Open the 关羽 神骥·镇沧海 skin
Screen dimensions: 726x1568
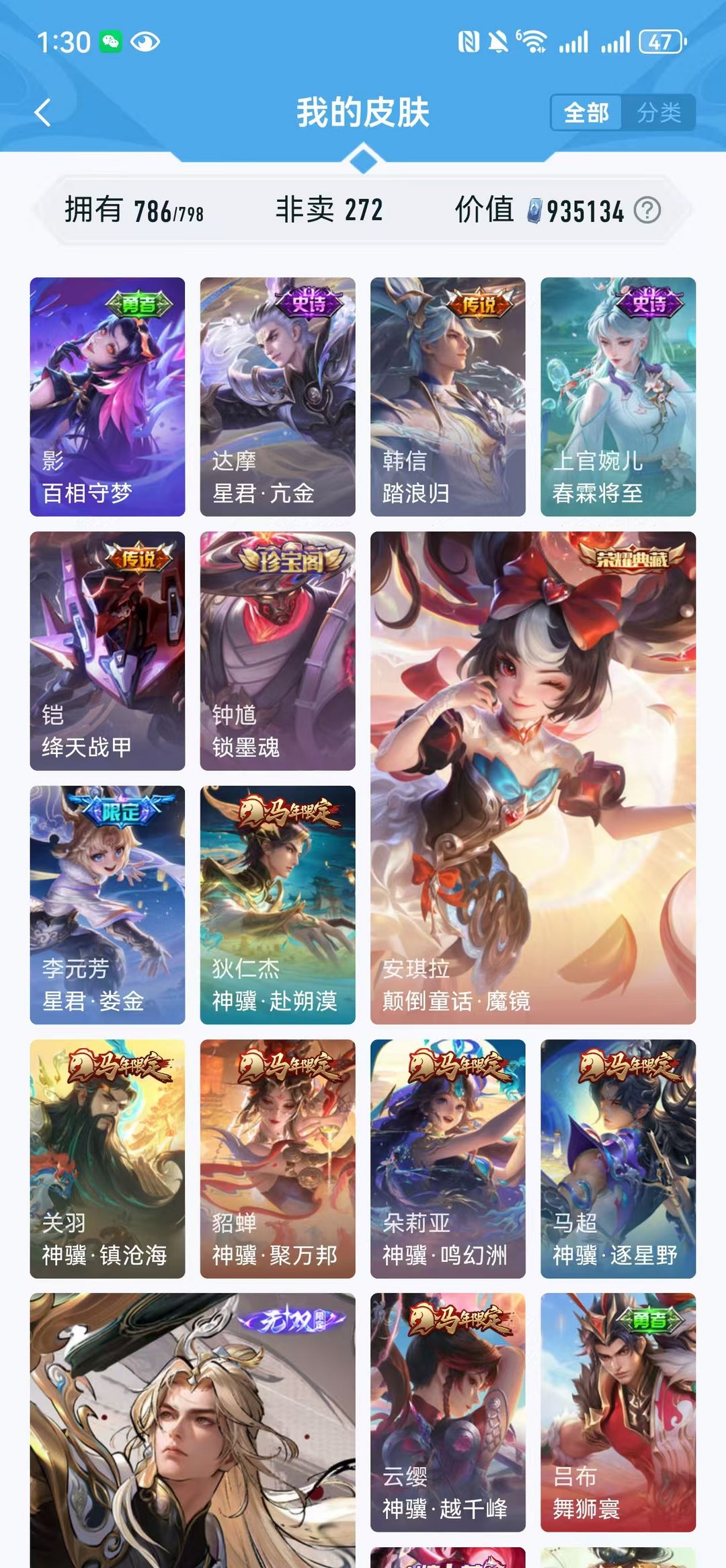pos(108,1158)
